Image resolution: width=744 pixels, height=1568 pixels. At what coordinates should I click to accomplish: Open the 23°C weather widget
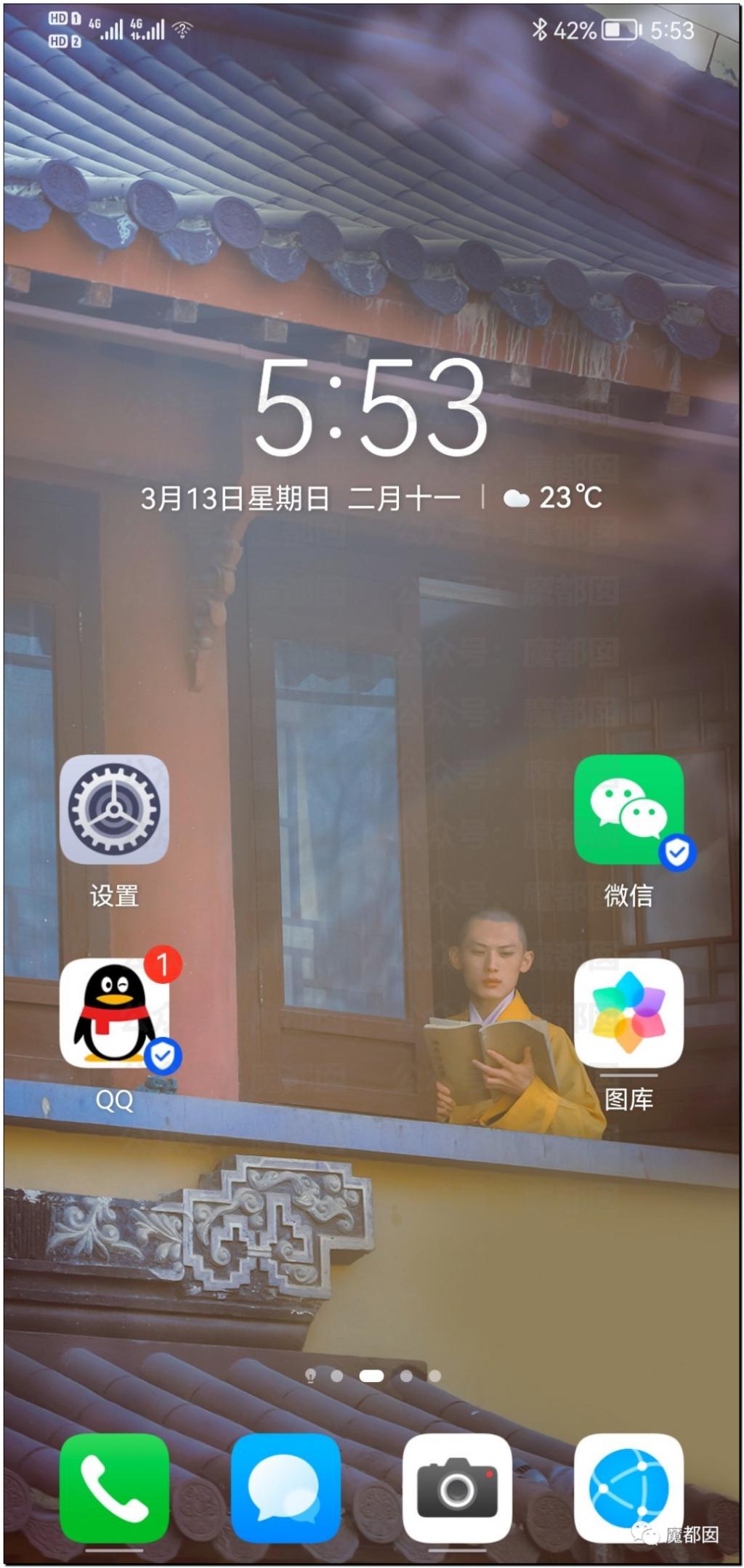[x=554, y=498]
